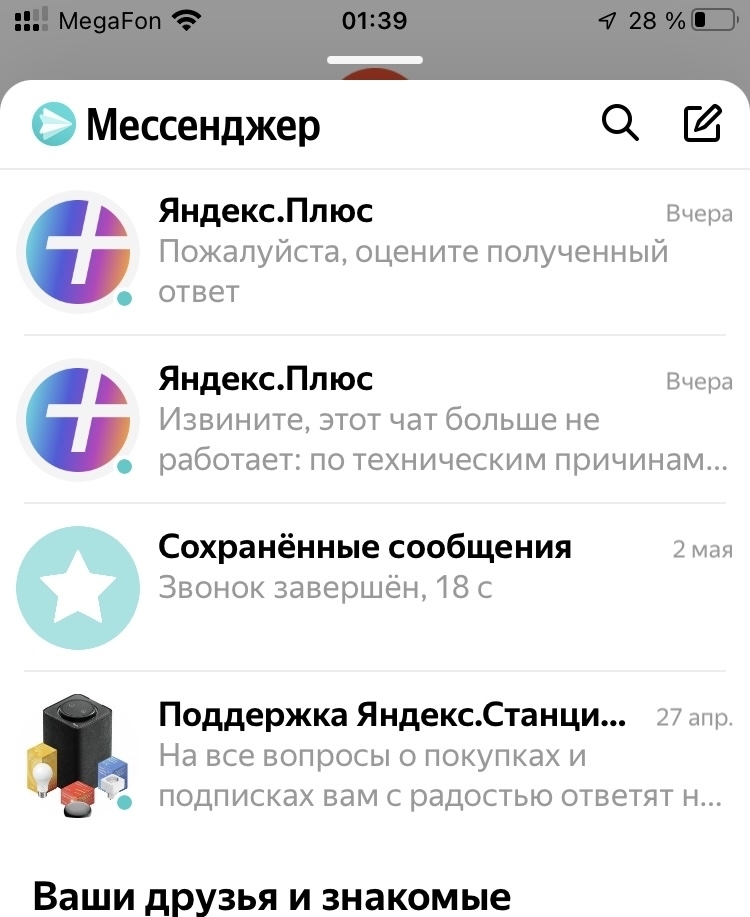Compose a new message

(702, 124)
